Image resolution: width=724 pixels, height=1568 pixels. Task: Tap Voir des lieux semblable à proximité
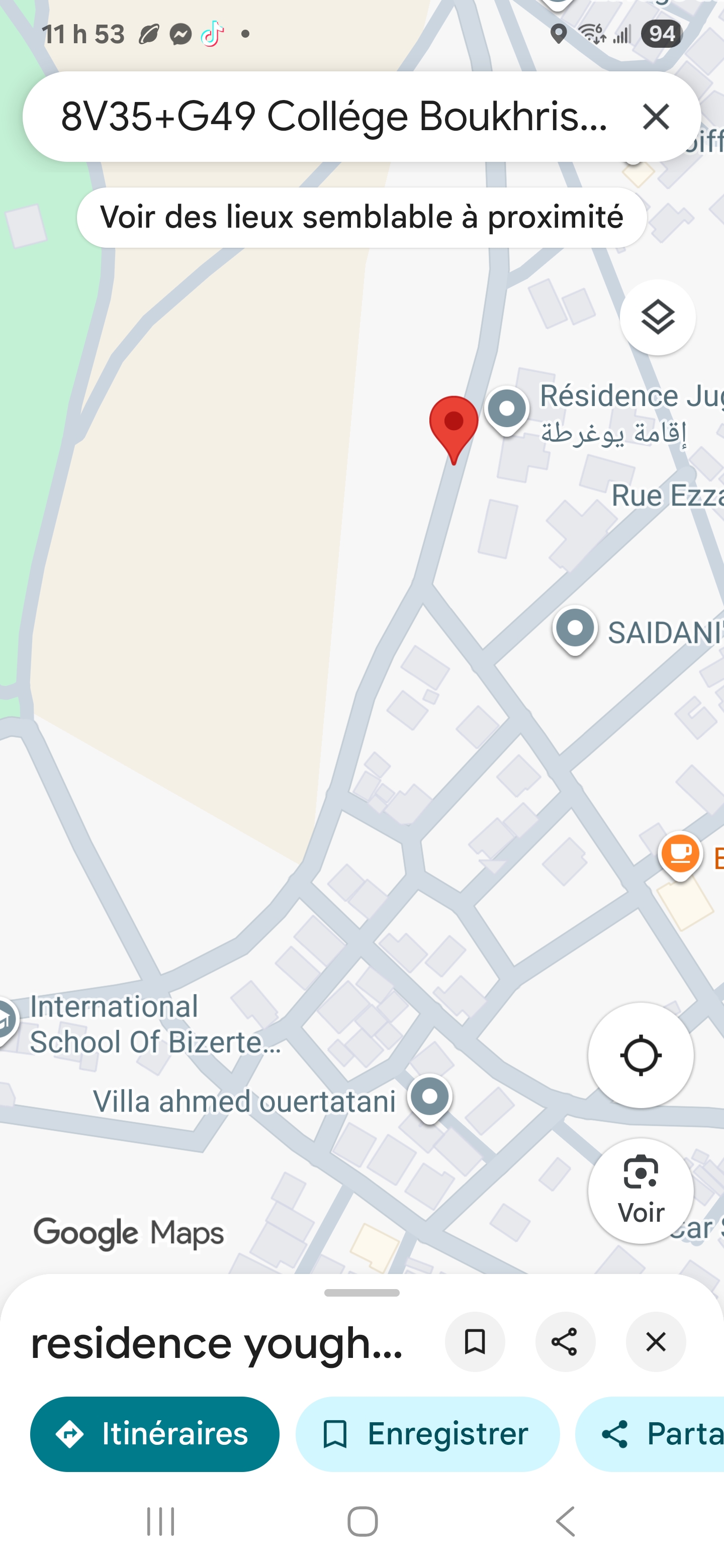coord(361,217)
